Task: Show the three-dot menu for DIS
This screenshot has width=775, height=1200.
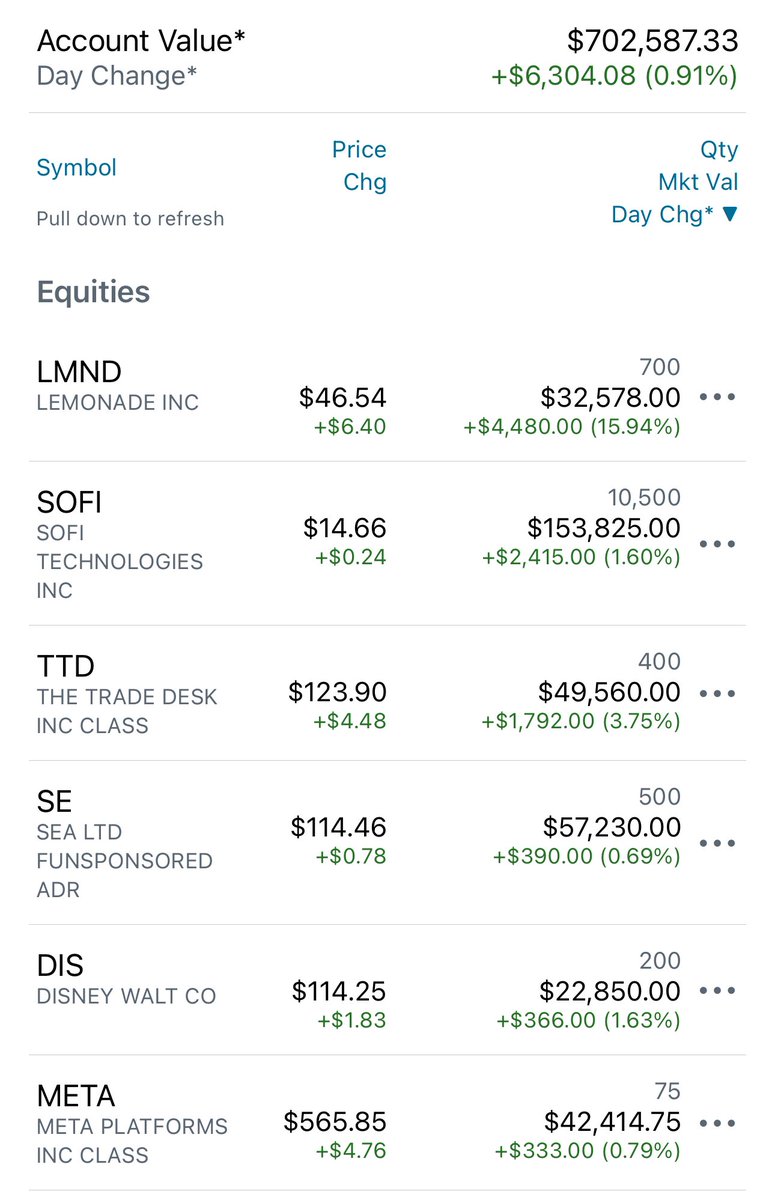Action: tap(717, 991)
